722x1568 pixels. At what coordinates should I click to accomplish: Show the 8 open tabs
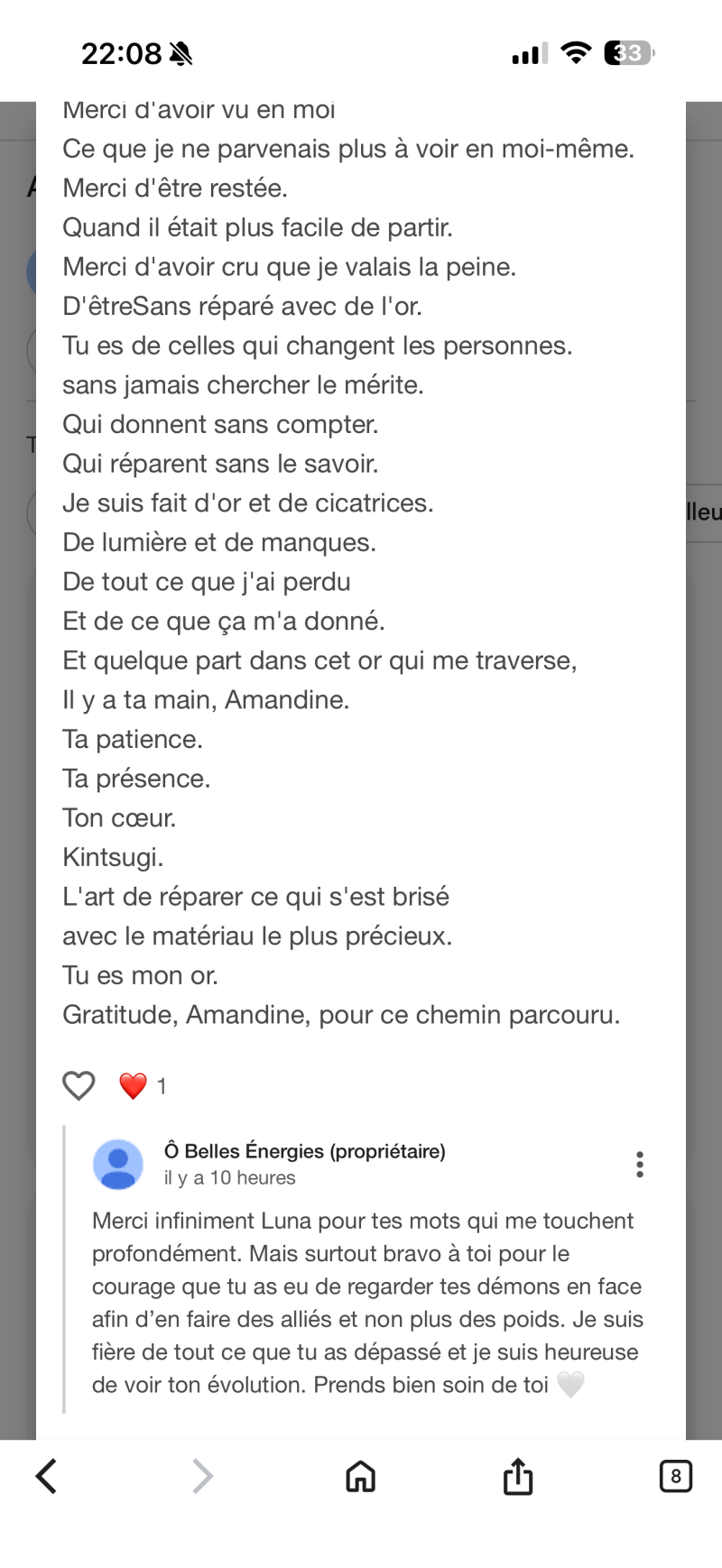tap(675, 1476)
